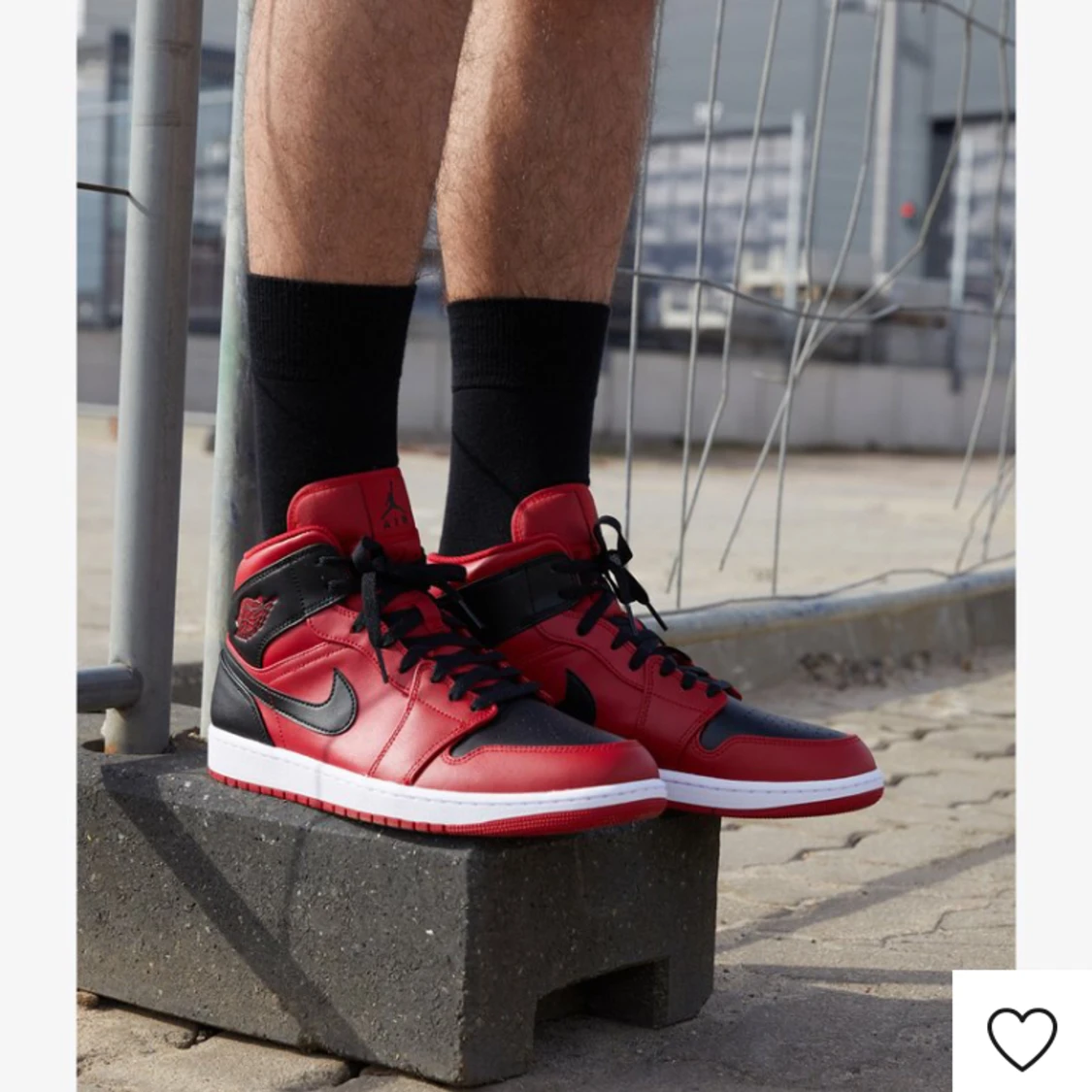Open the red sneakers product photo

pos(546,544)
